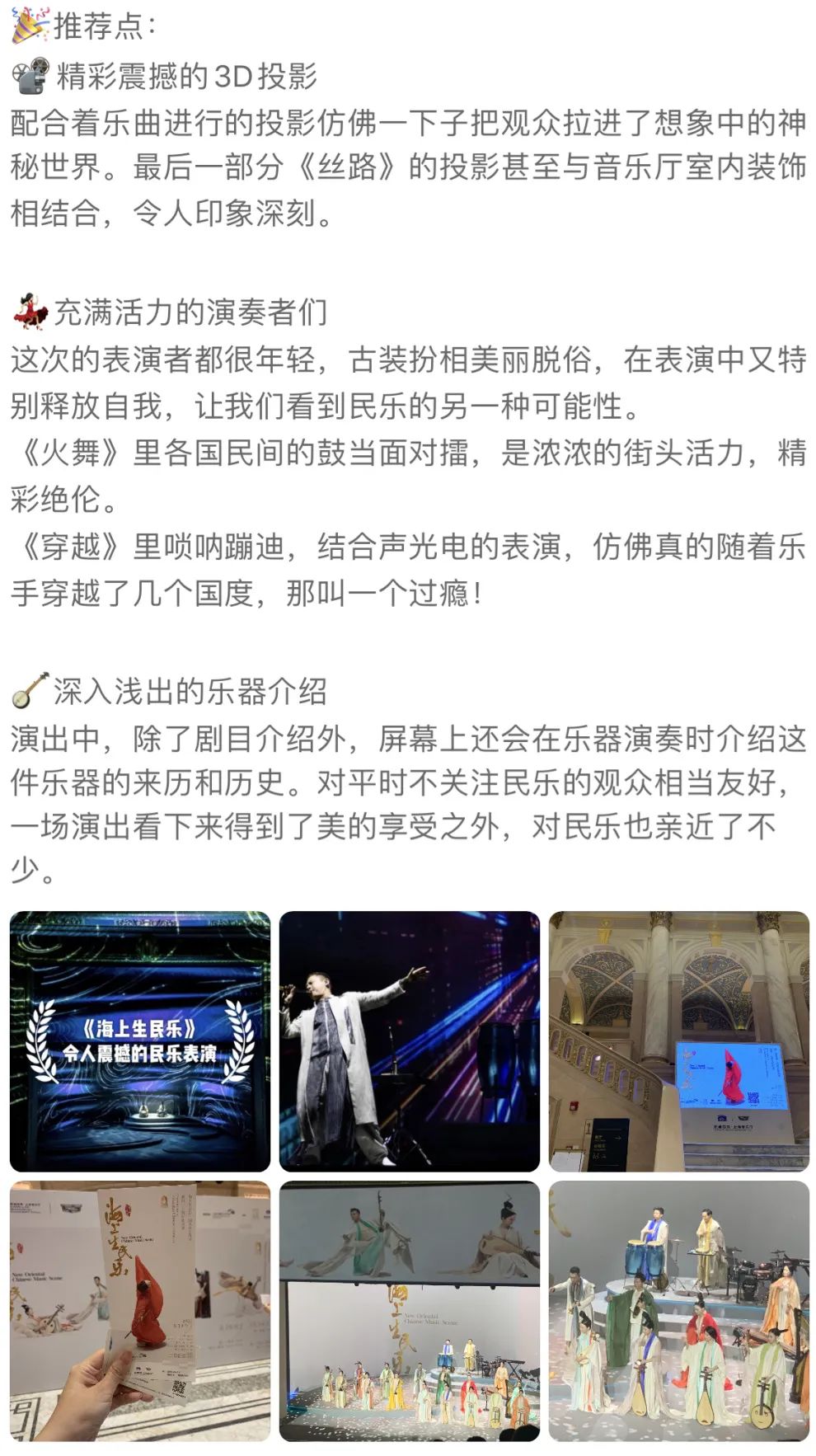
Task: Open the concert hall staircase photo
Action: (678, 1040)
